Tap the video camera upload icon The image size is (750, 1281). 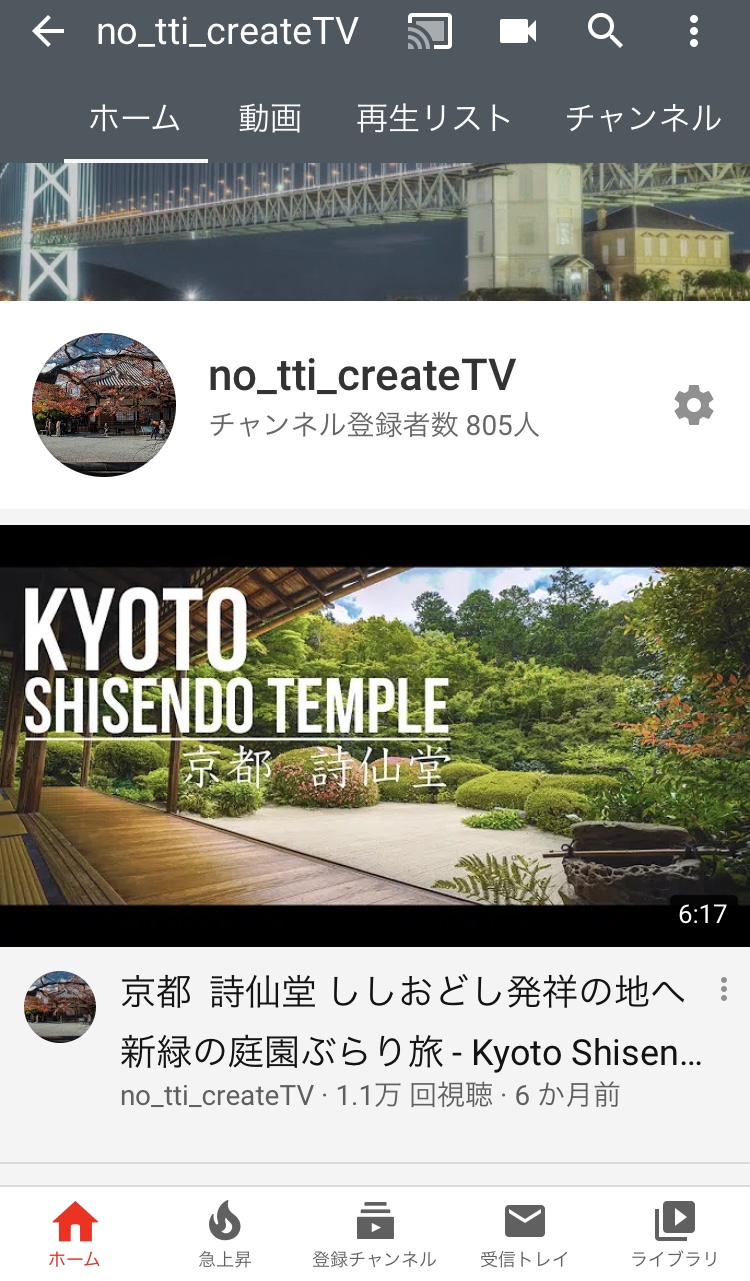tap(518, 32)
